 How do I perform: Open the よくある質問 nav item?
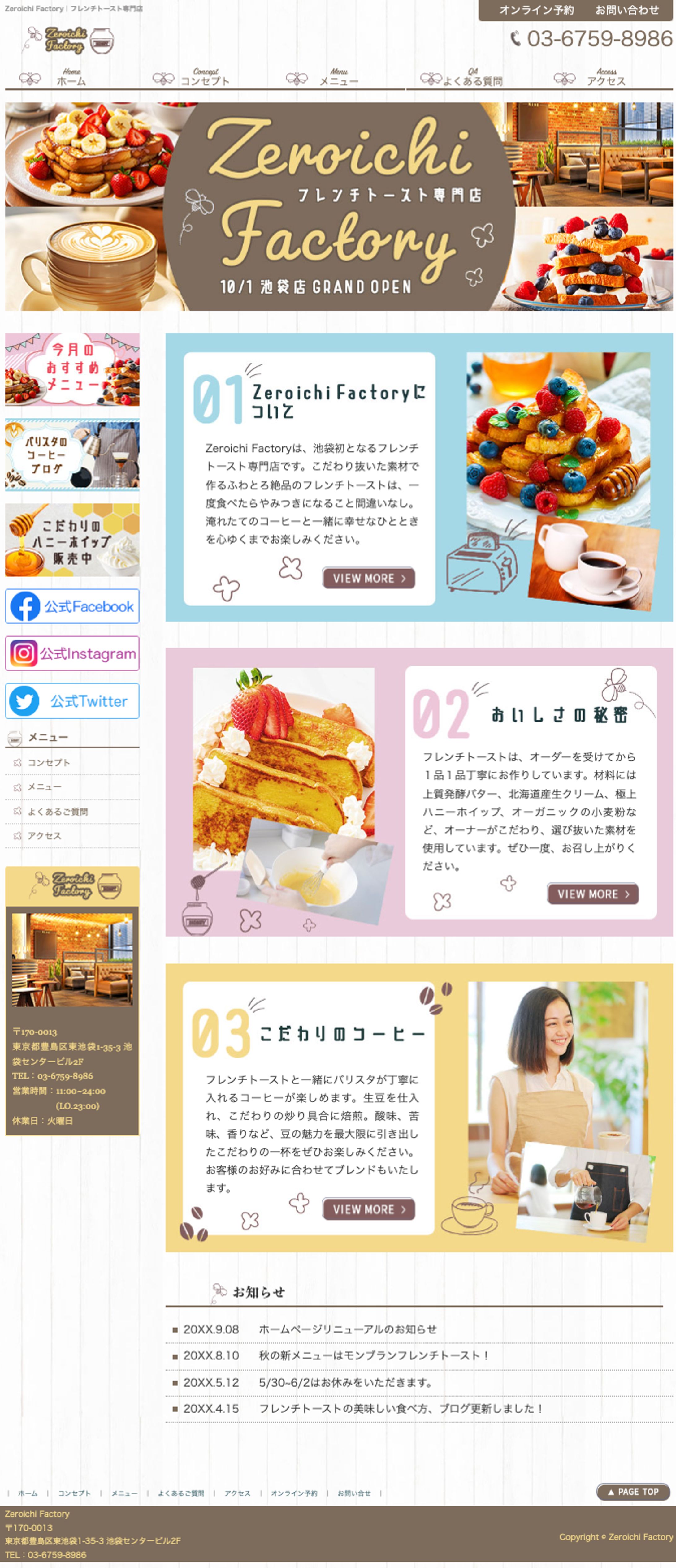(472, 79)
